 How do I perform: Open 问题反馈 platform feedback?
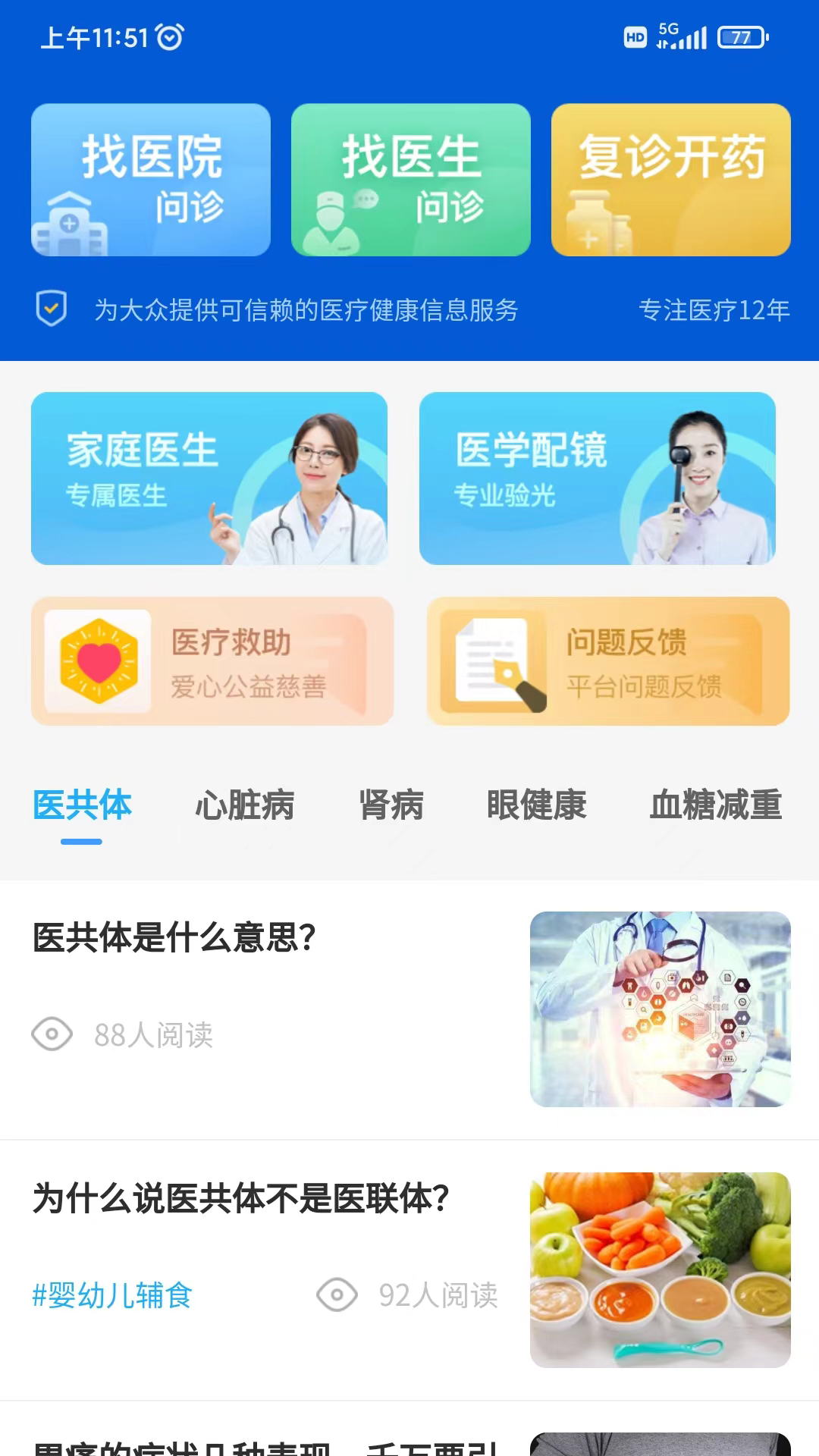pos(607,661)
